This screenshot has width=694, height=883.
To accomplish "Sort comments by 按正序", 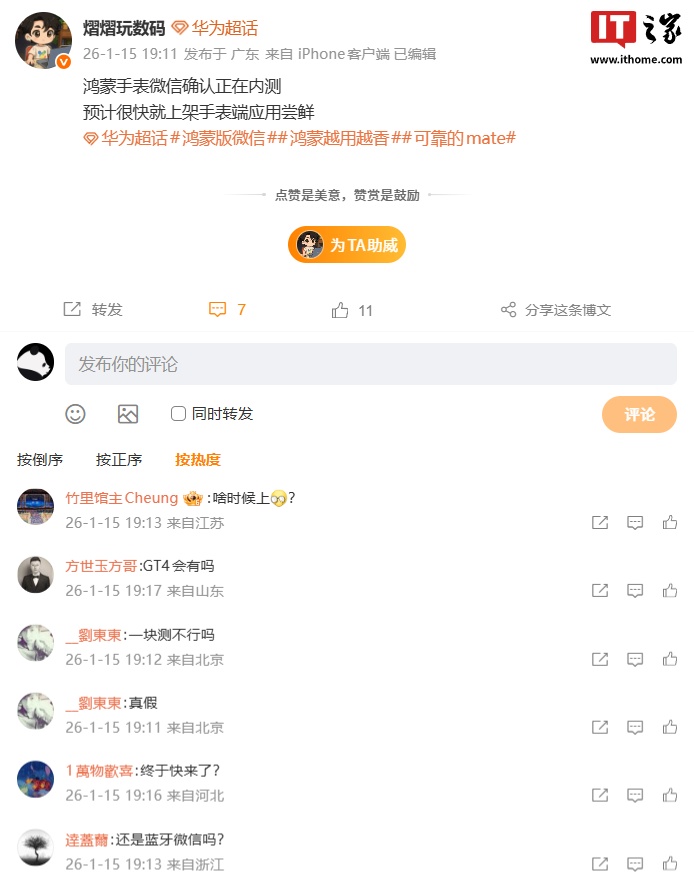I will (119, 460).
